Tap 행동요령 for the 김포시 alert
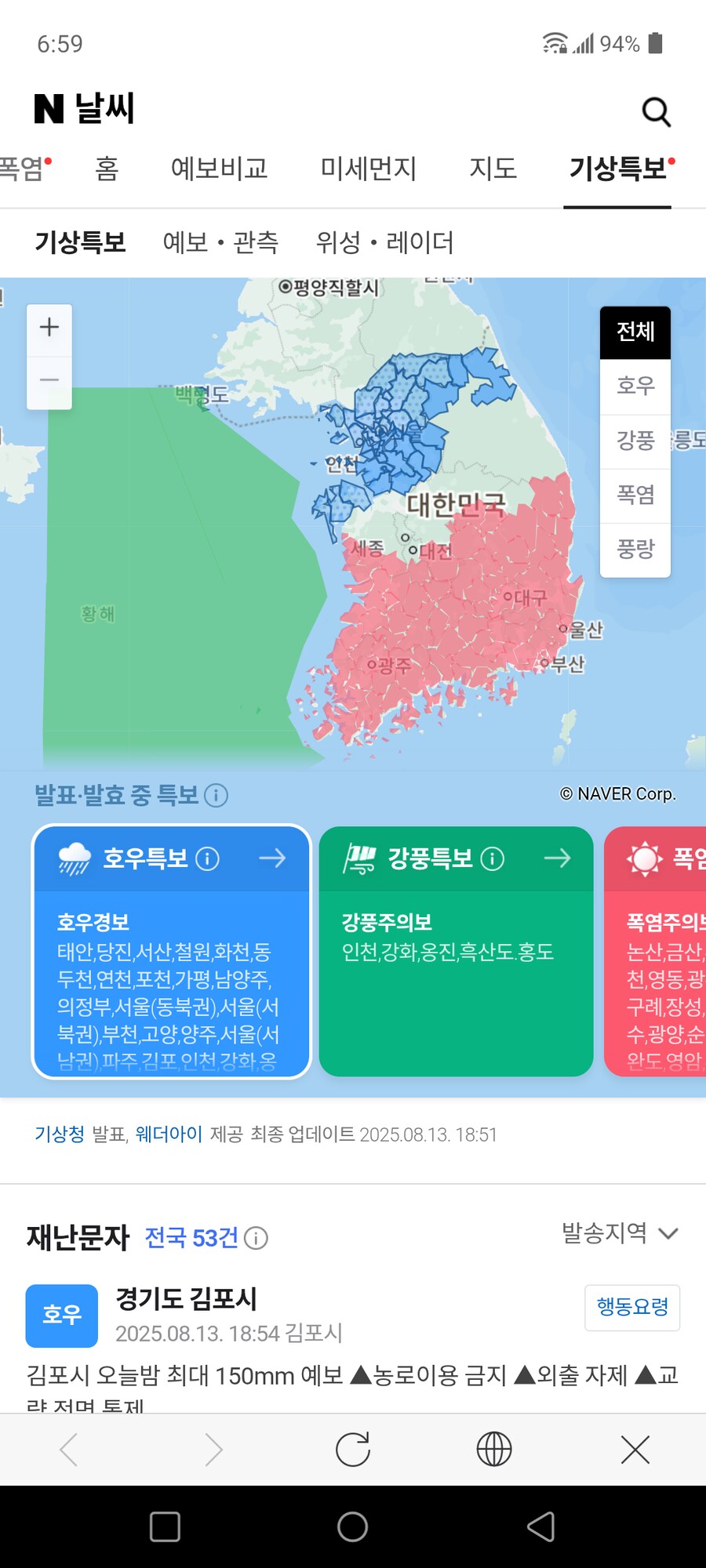706x1568 pixels. click(x=632, y=1307)
